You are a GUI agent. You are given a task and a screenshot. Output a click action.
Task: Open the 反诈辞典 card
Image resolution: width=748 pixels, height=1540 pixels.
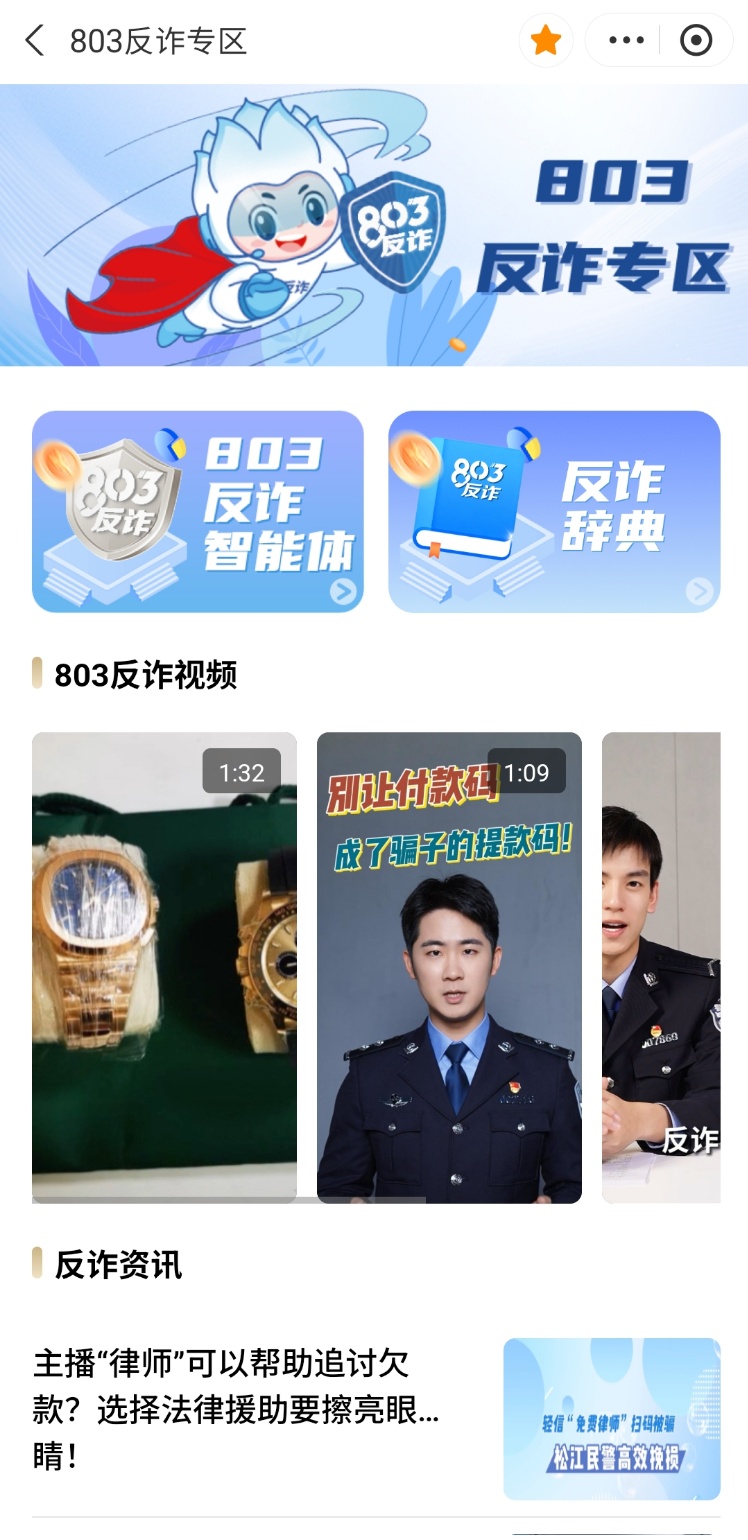(x=554, y=511)
